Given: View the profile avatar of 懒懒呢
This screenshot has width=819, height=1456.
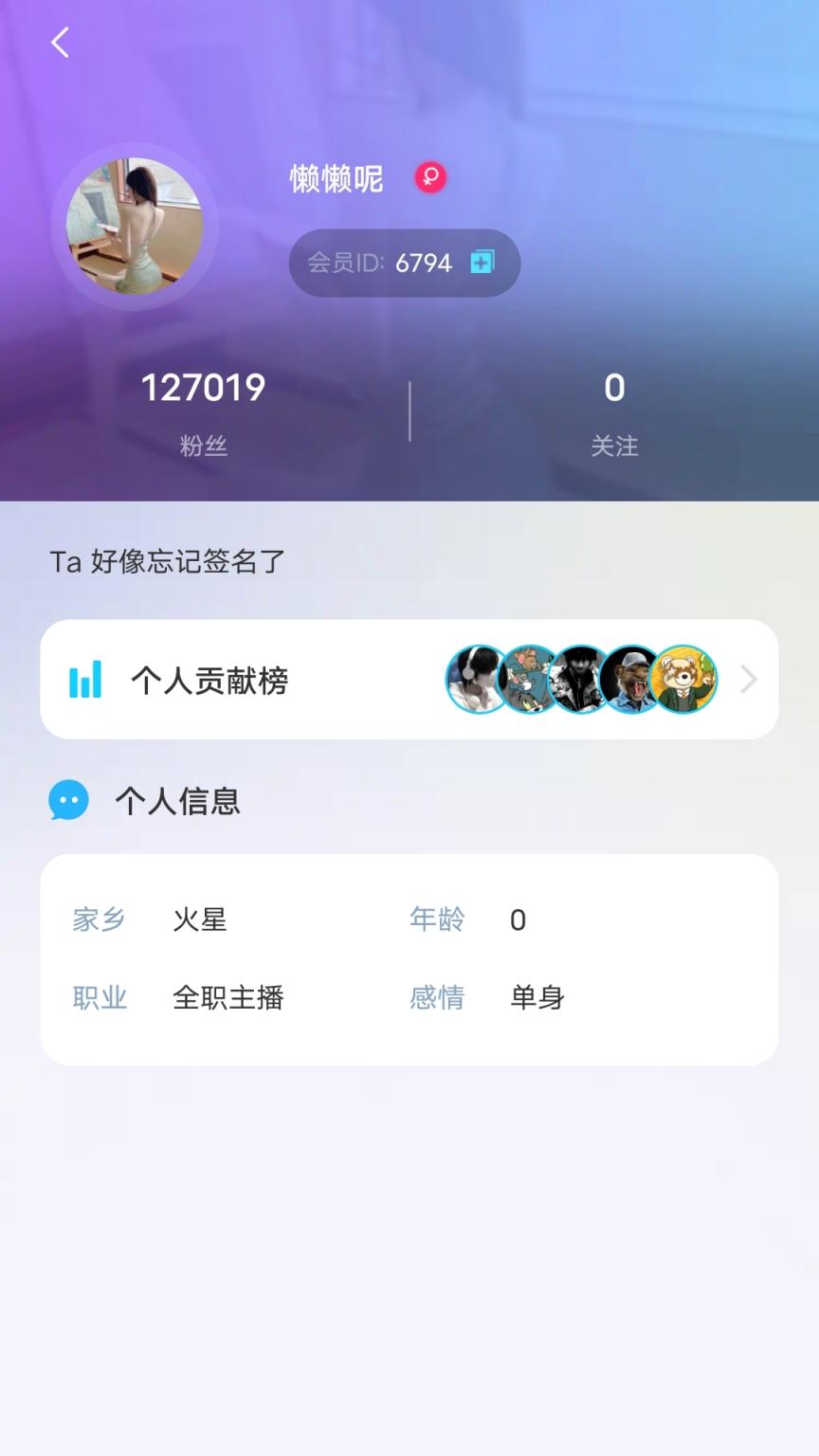Looking at the screenshot, I should [135, 227].
